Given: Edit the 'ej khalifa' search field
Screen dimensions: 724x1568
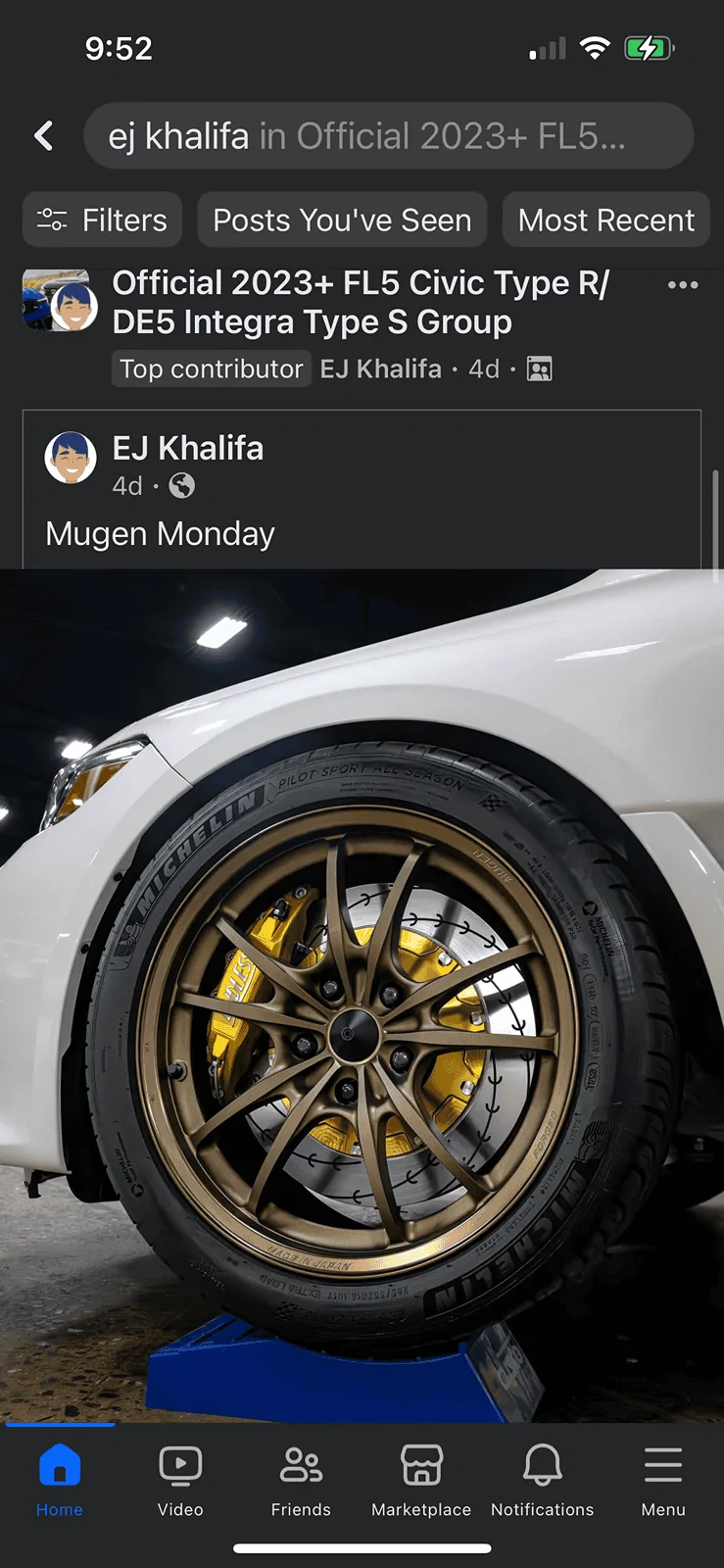Looking at the screenshot, I should (x=387, y=136).
